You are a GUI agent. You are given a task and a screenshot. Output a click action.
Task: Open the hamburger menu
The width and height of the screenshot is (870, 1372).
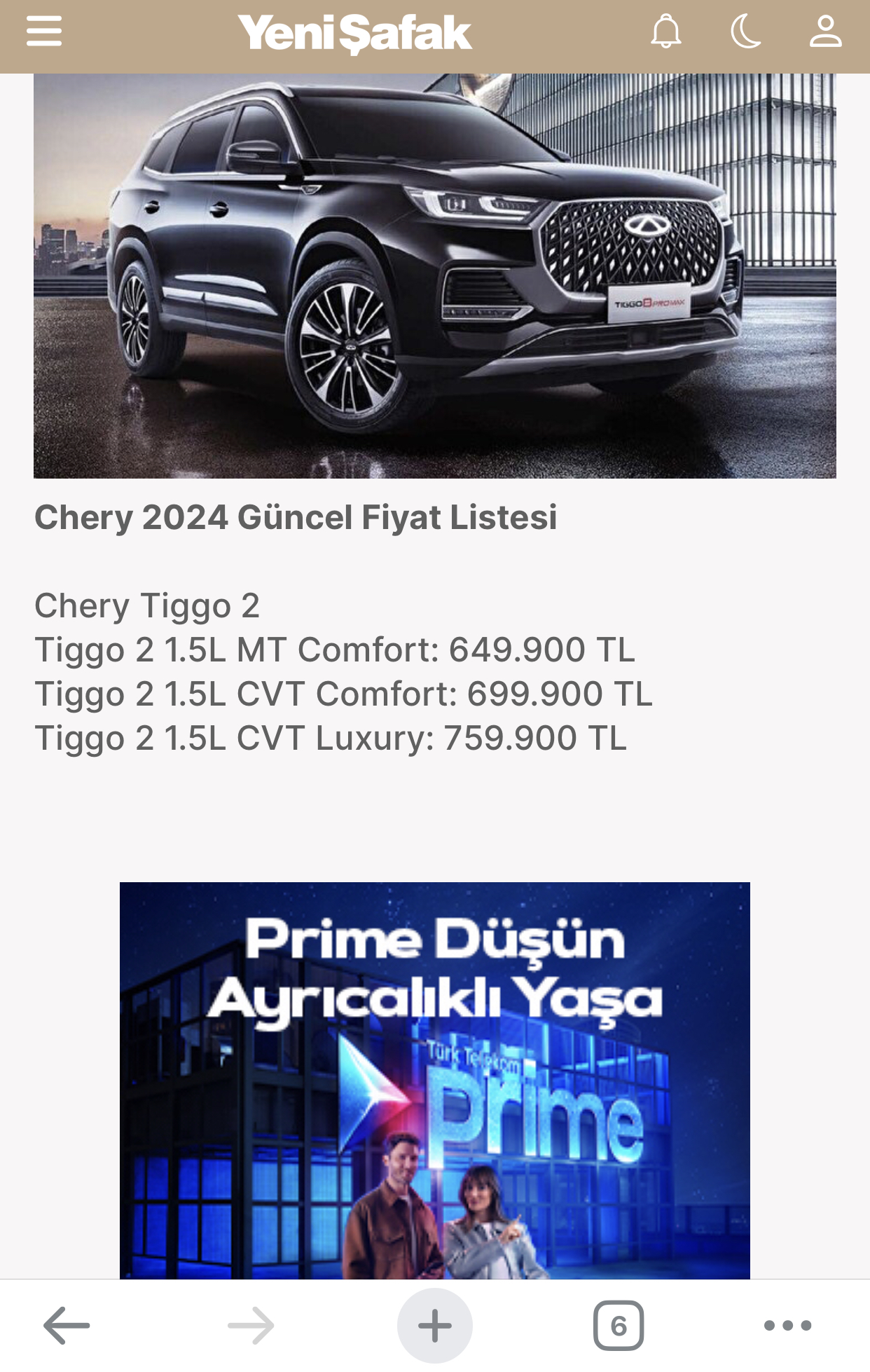click(x=44, y=32)
